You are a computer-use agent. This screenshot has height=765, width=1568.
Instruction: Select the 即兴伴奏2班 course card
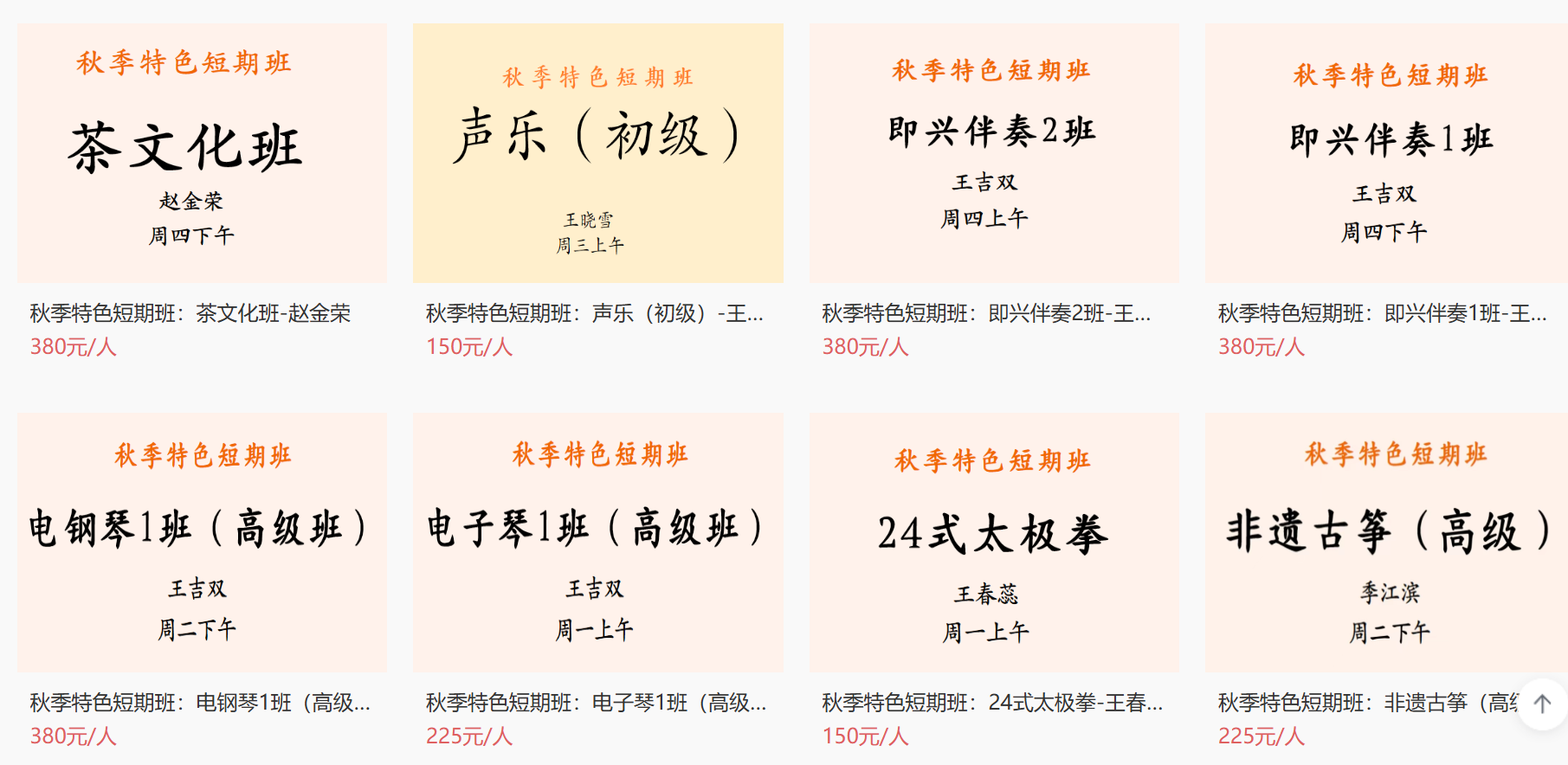994,153
